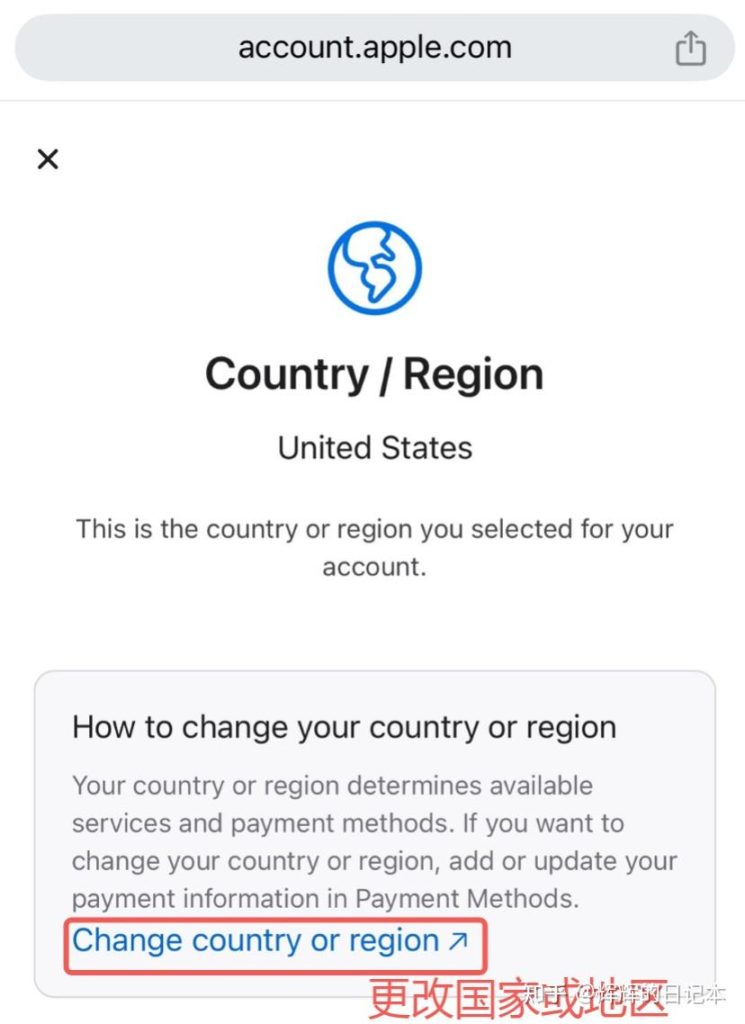745x1024 pixels.
Task: Close the Country / Region page
Action: (x=48, y=159)
